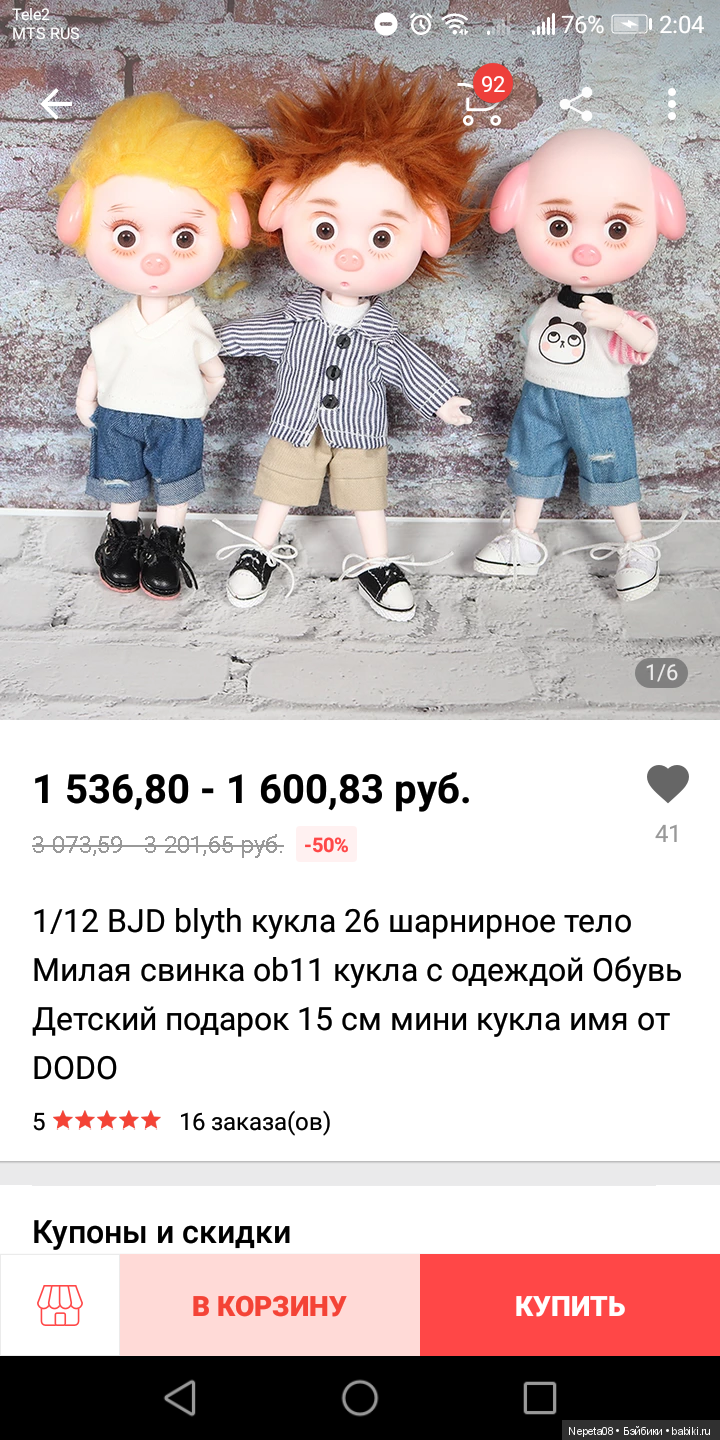720x1440 pixels.
Task: Tap the Wi-Fi status bar icon
Action: (x=458, y=22)
